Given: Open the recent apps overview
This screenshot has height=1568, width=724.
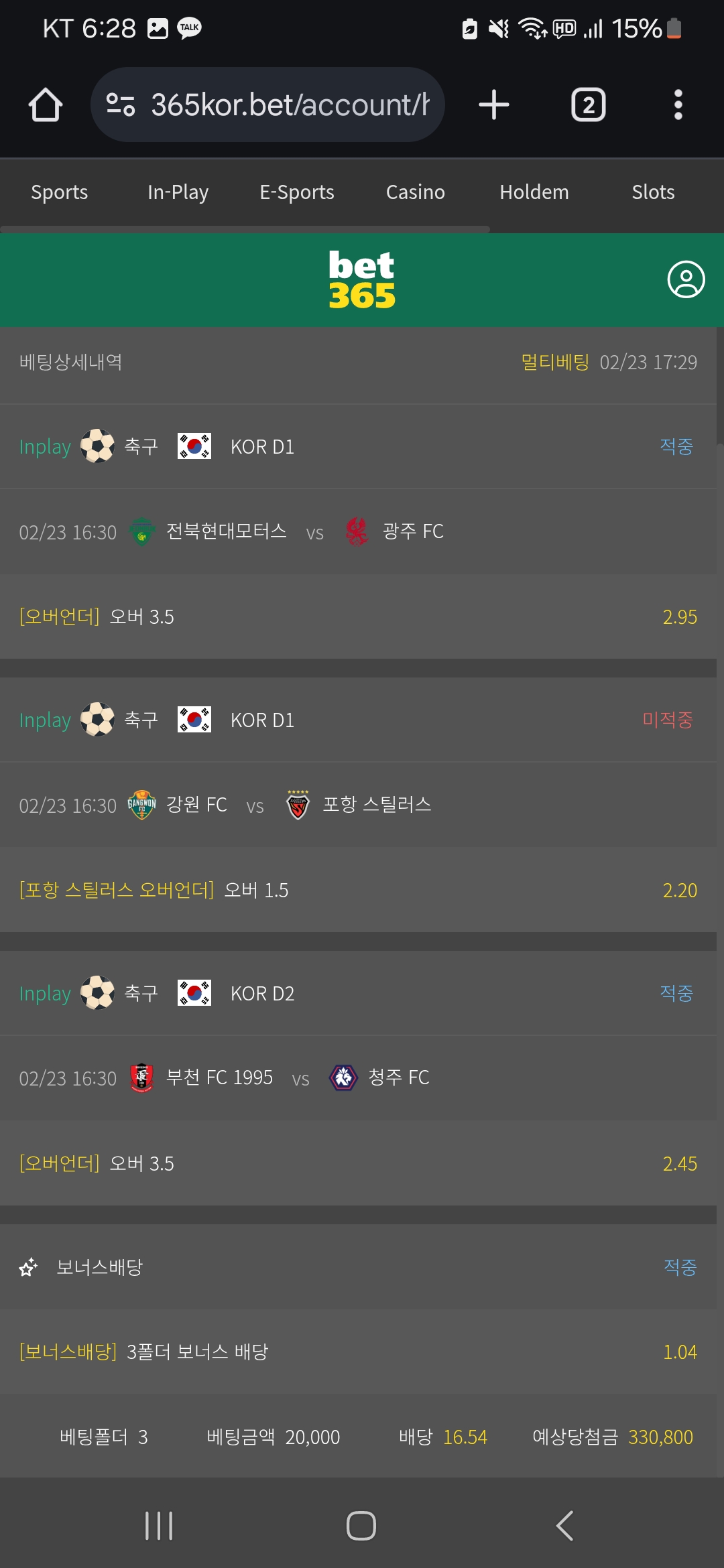Looking at the screenshot, I should [159, 1526].
